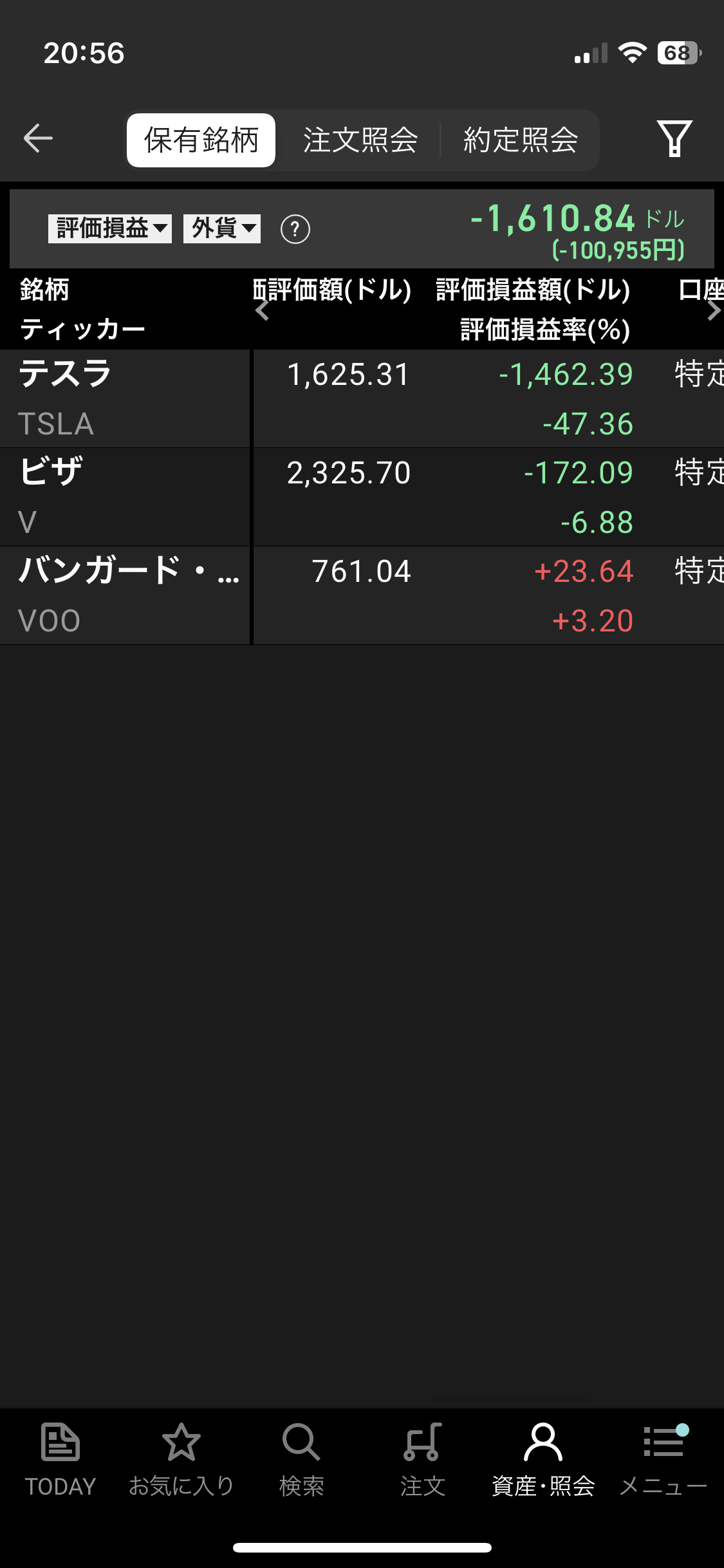Open the メニュー menu tab
The image size is (724, 1568).
[x=664, y=1460]
